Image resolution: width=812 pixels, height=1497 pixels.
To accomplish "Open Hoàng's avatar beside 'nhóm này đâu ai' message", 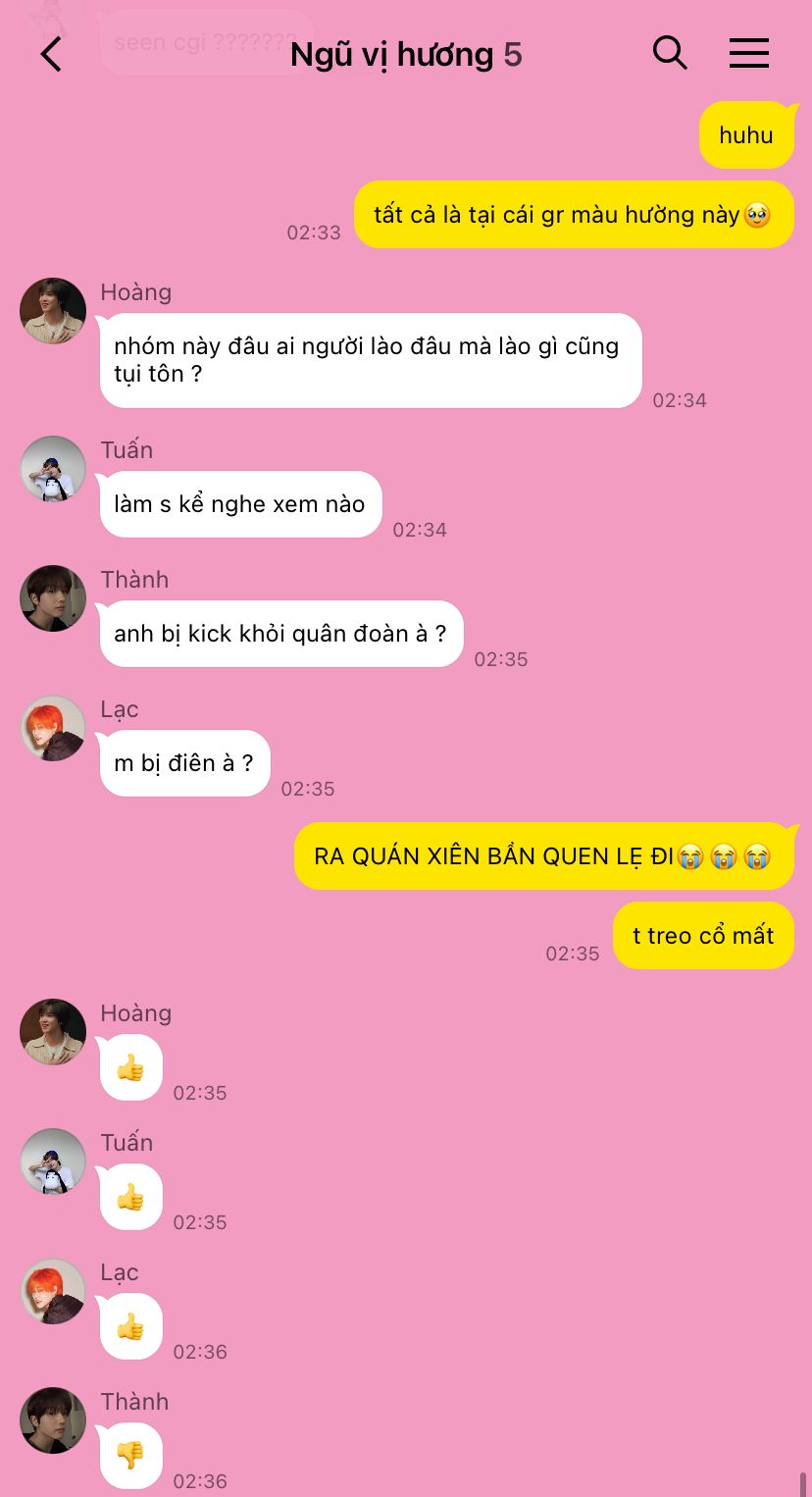I will [53, 311].
